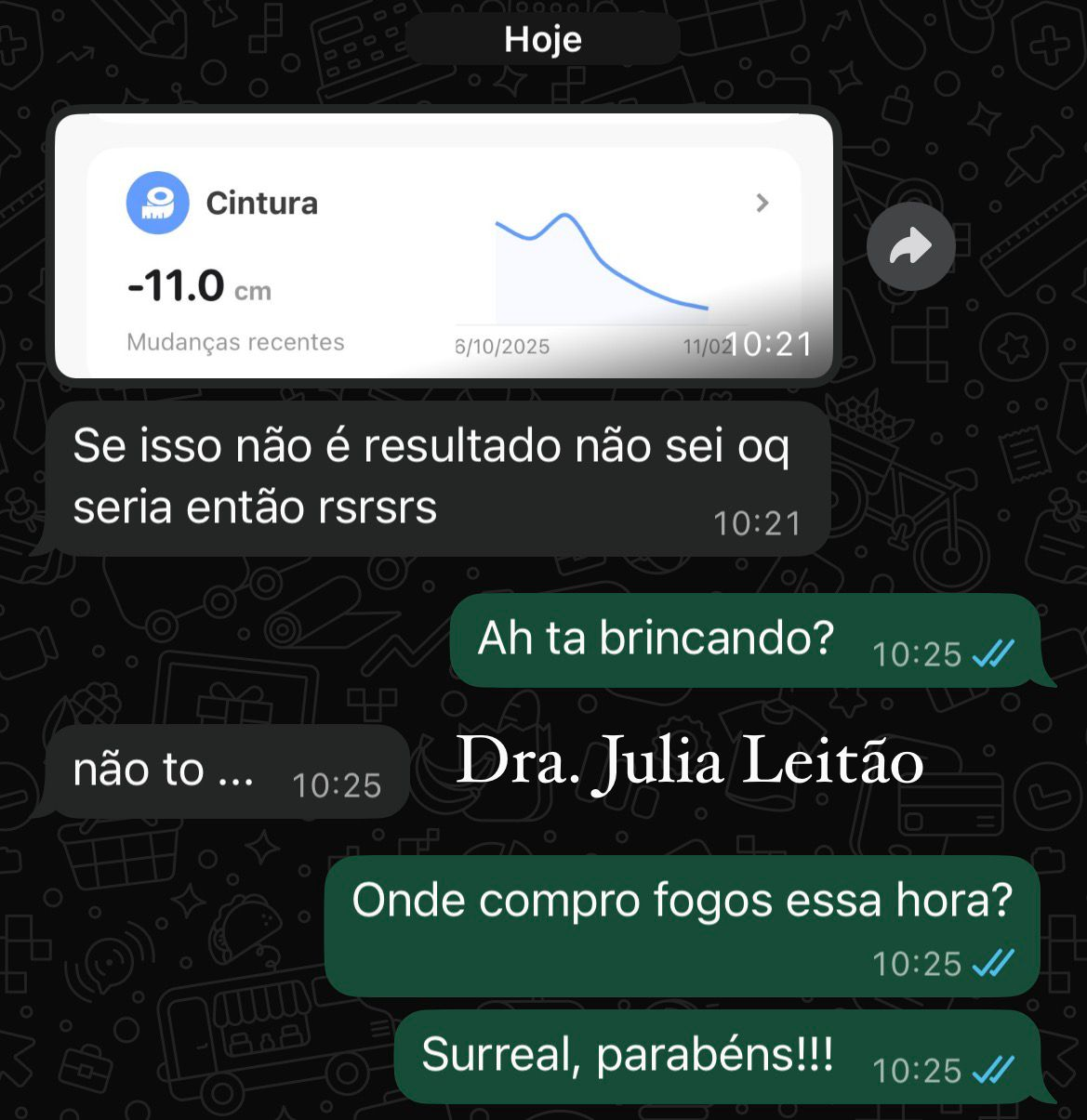Click the 'Dra. Julia Leitão' watermark text
This screenshot has width=1087, height=1120.
[x=690, y=762]
